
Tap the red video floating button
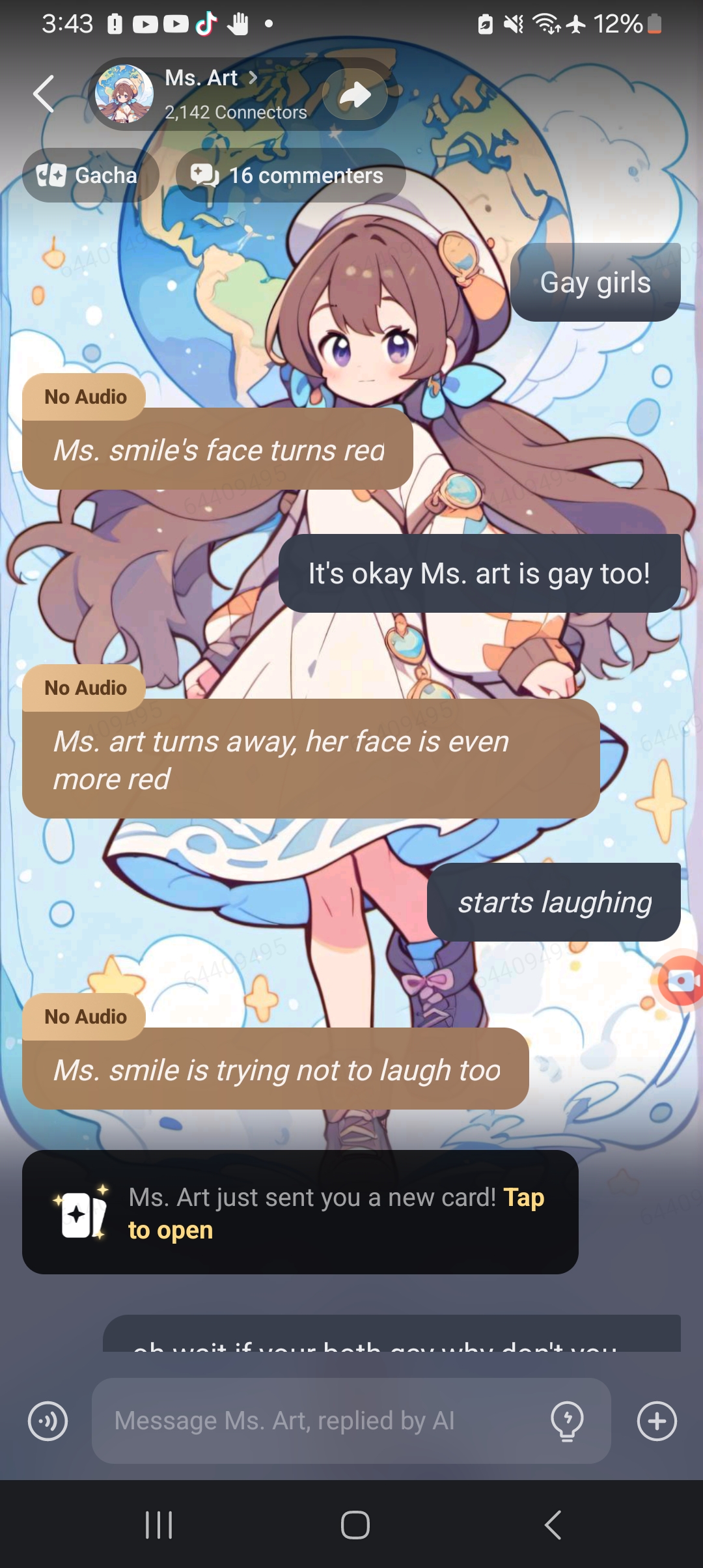point(680,980)
